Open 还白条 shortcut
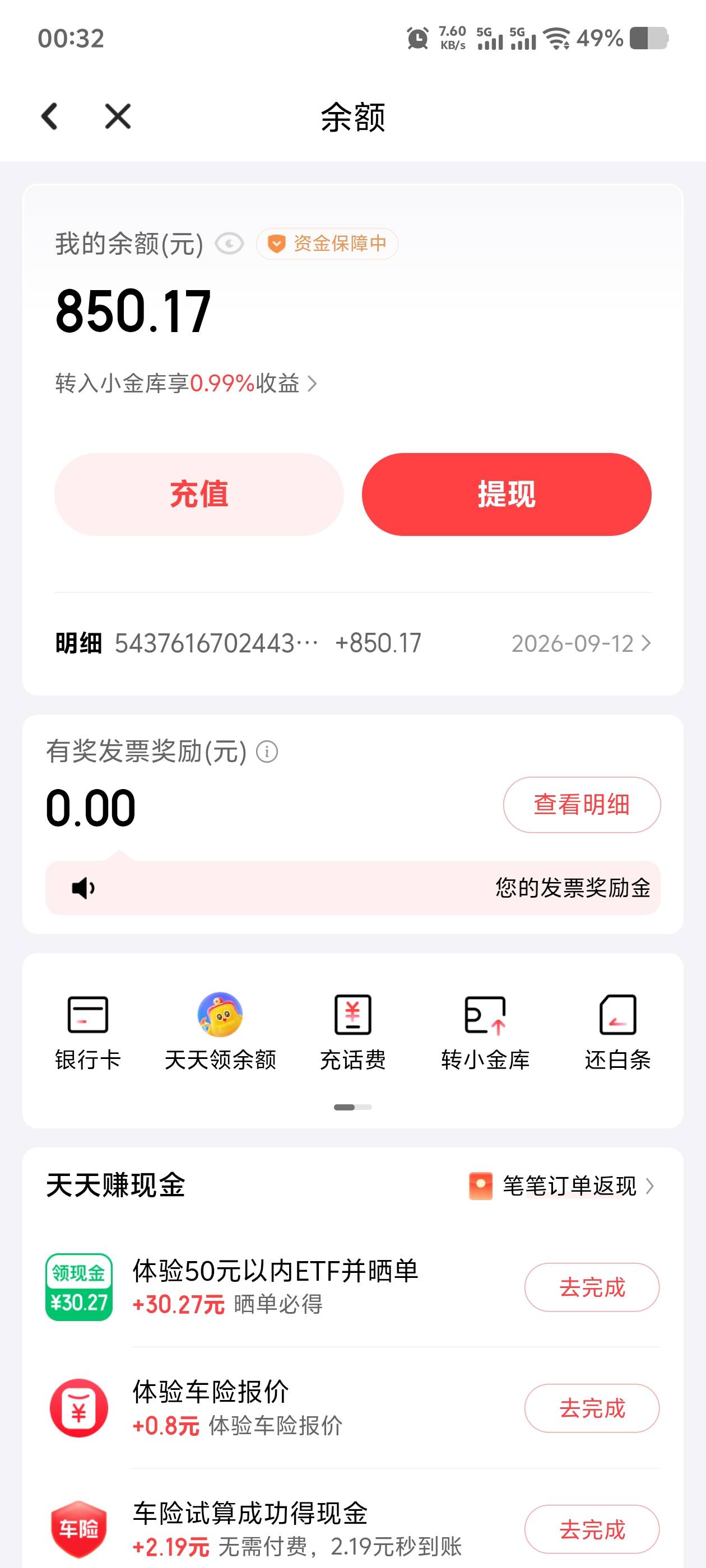 point(617,1032)
